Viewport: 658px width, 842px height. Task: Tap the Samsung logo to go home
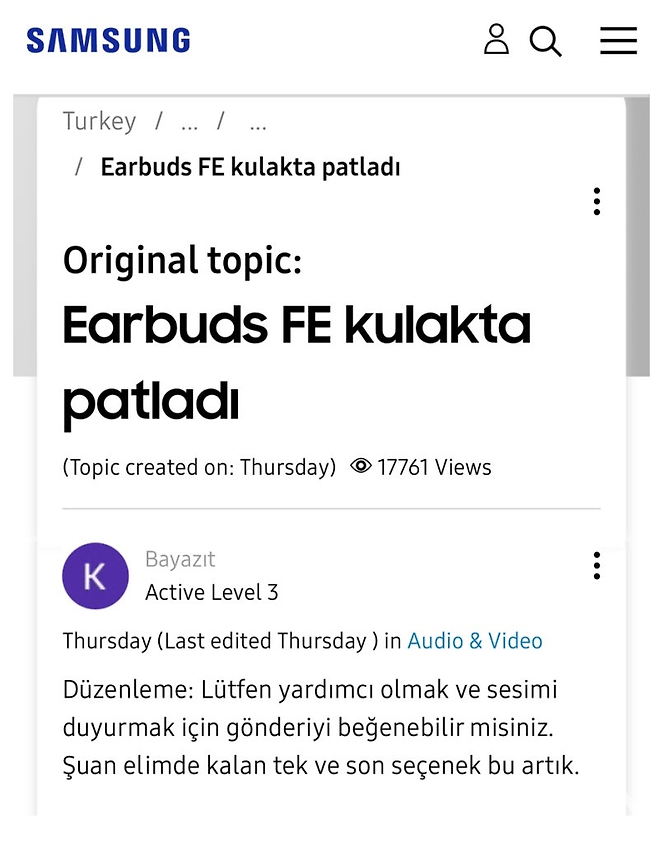pyautogui.click(x=108, y=41)
